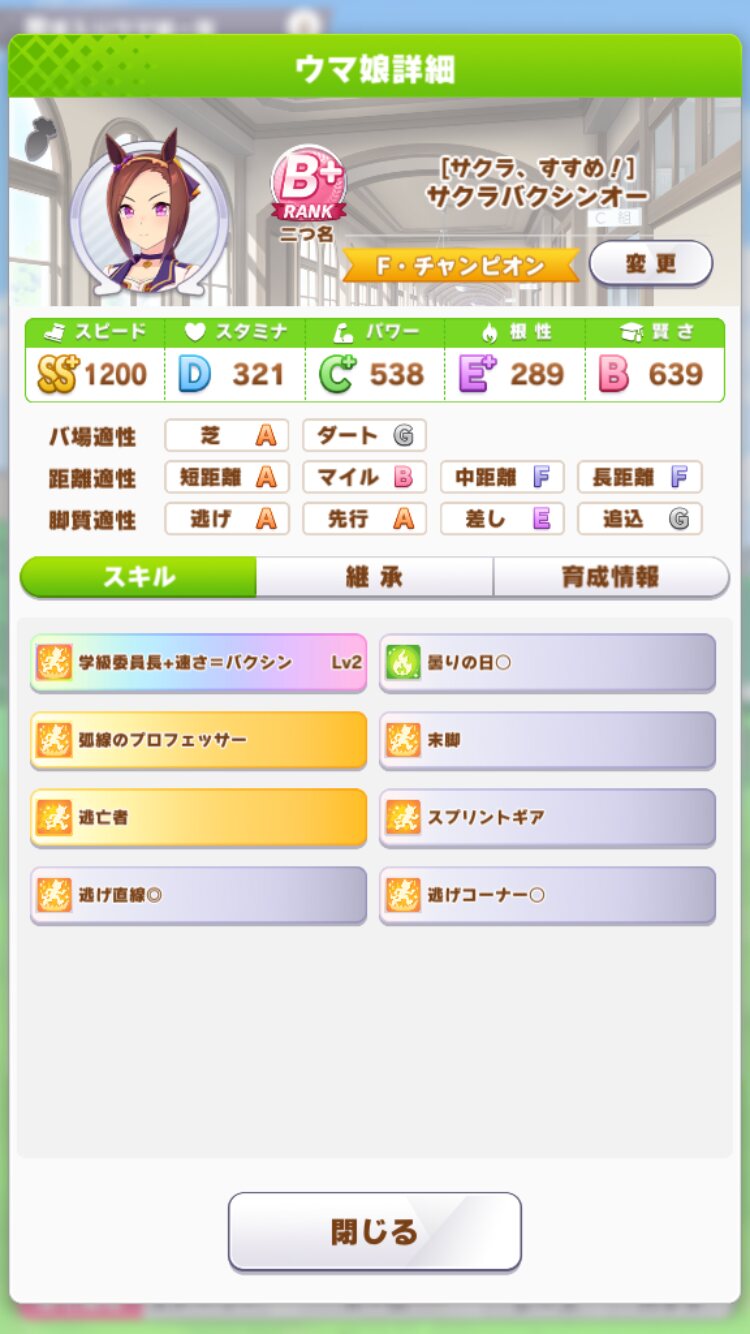The width and height of the screenshot is (750, 1334).
Task: Show info for 逃げ直線◎ skill
Action: [x=198, y=895]
